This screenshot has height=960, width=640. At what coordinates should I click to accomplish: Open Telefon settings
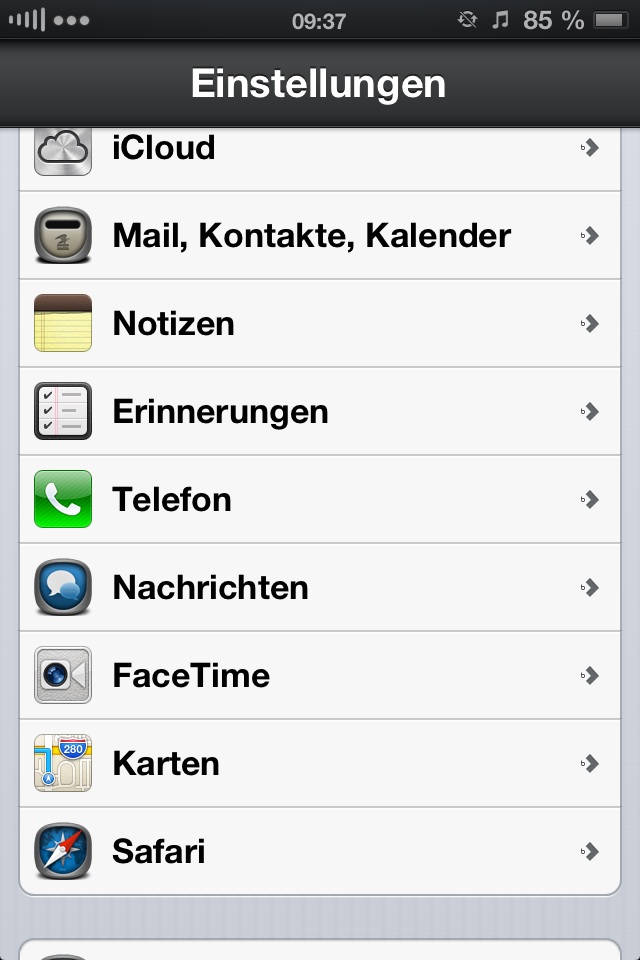(x=320, y=500)
